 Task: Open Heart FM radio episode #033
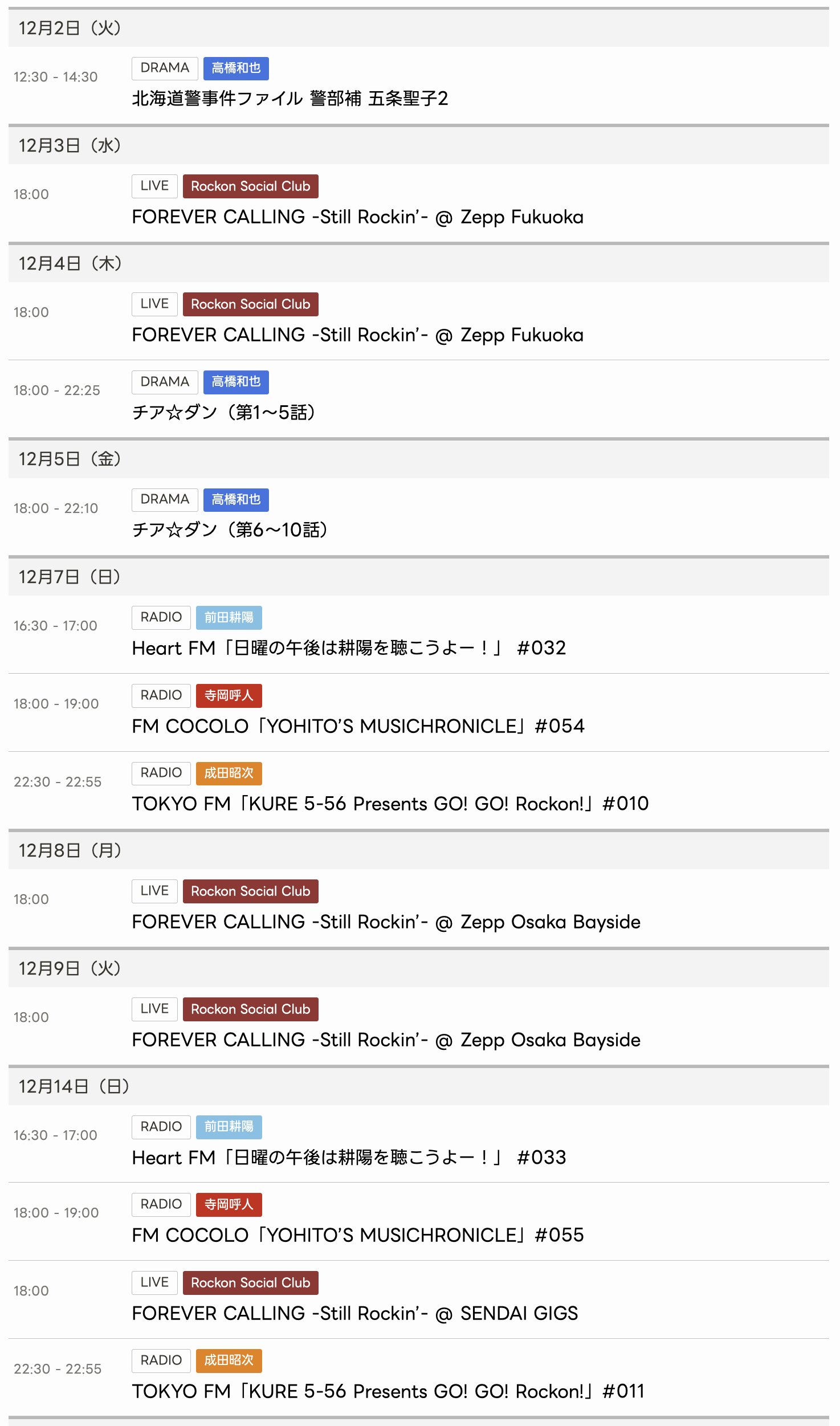349,1158
